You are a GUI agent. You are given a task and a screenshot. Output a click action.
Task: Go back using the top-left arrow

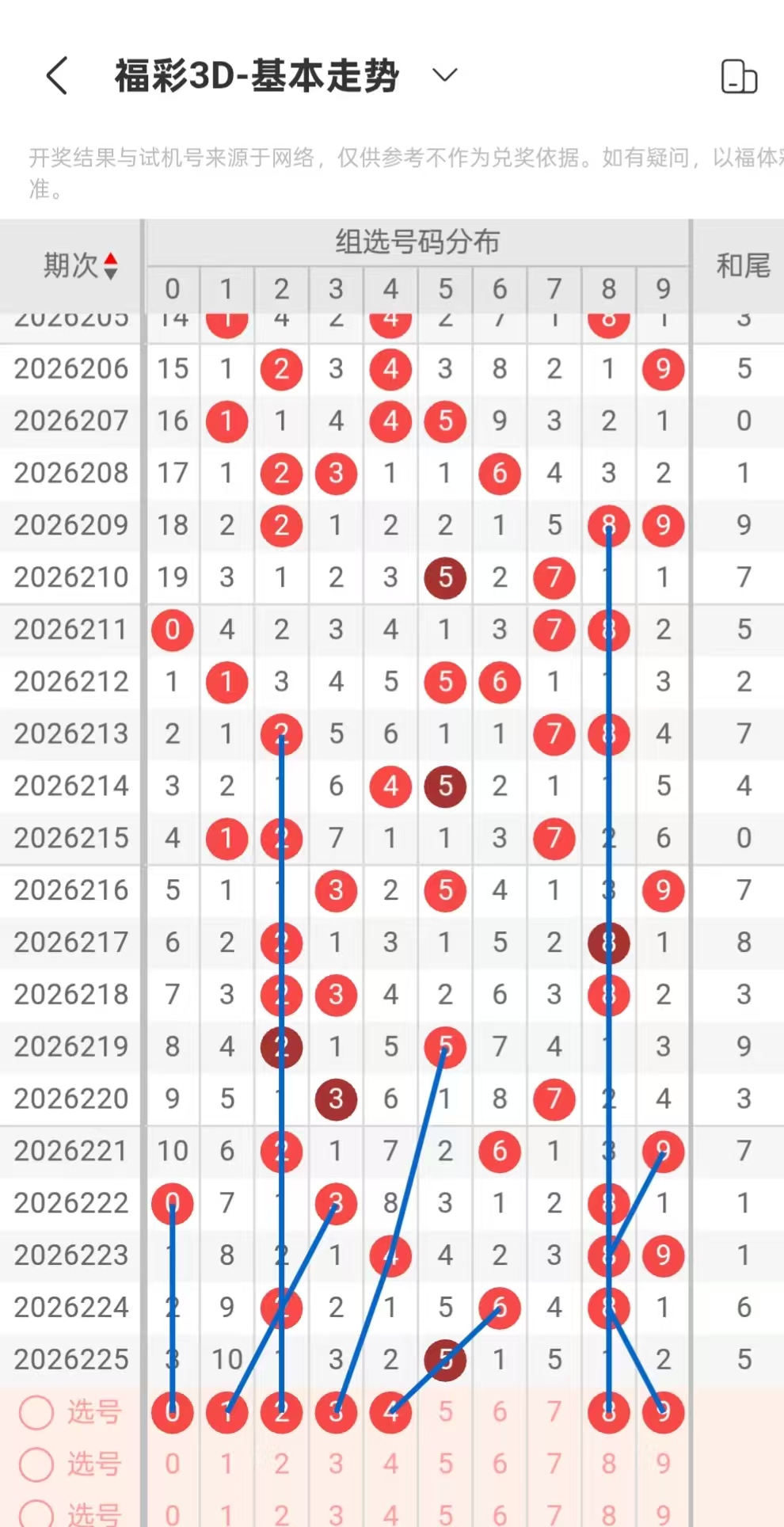coord(57,76)
